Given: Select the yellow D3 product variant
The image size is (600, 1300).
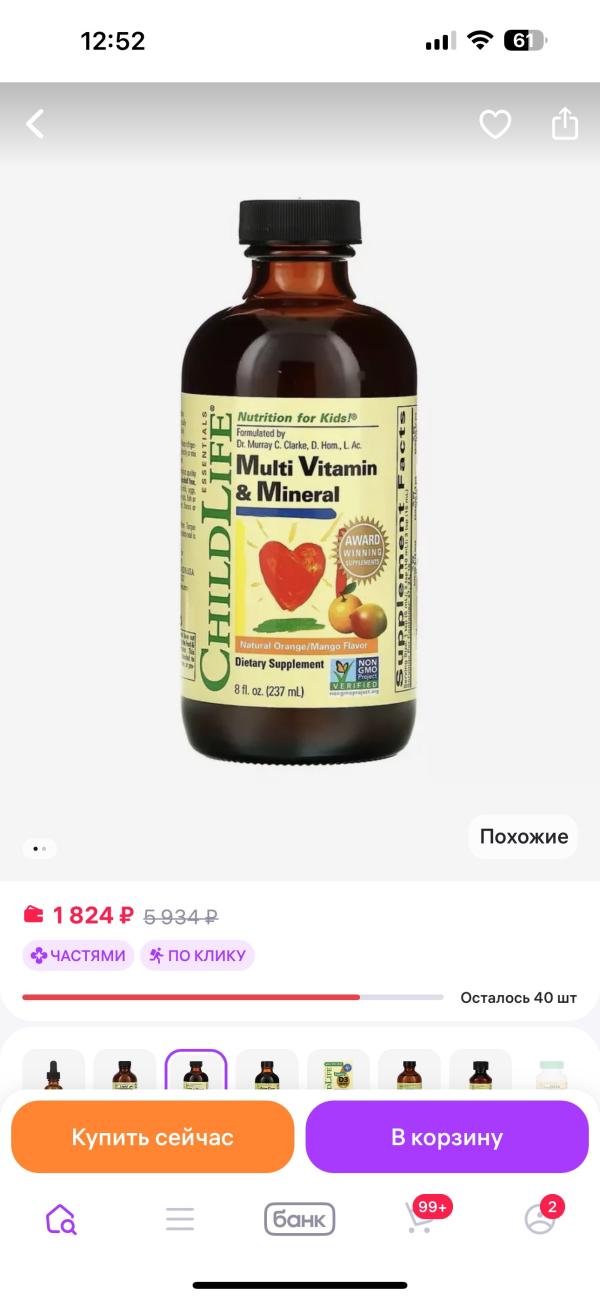Looking at the screenshot, I should tap(338, 1076).
